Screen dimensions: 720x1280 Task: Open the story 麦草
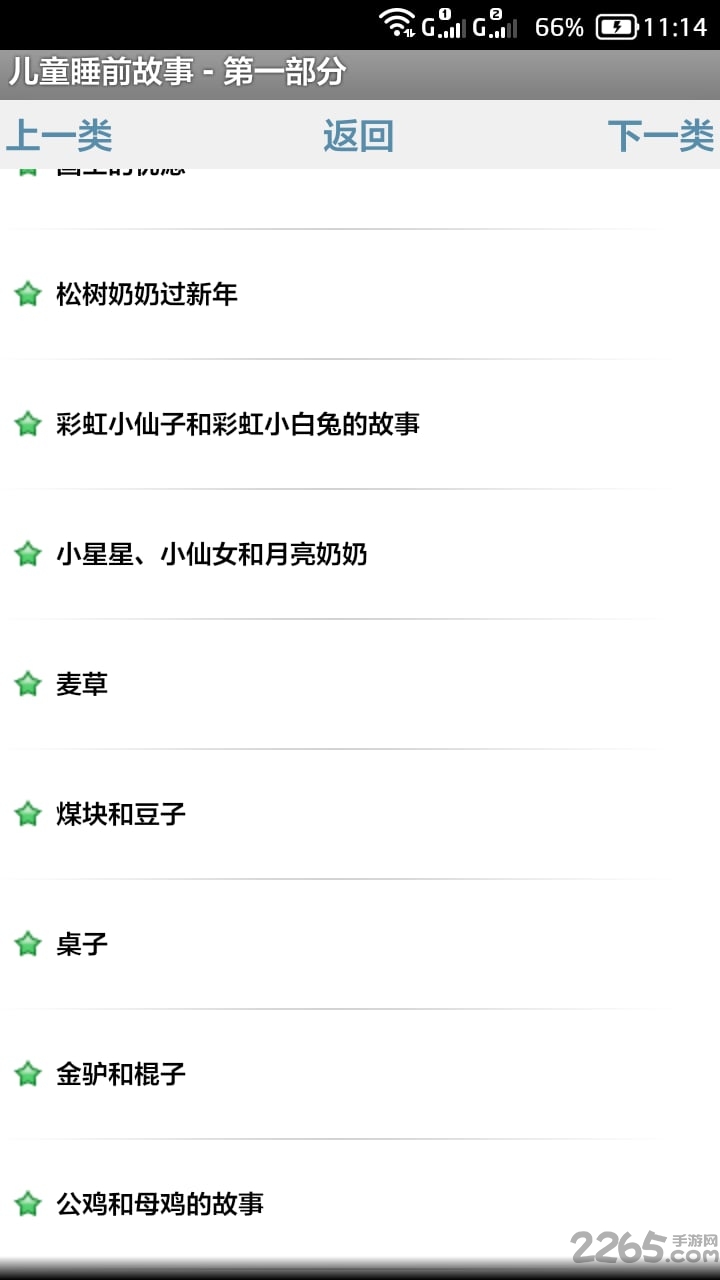click(82, 684)
